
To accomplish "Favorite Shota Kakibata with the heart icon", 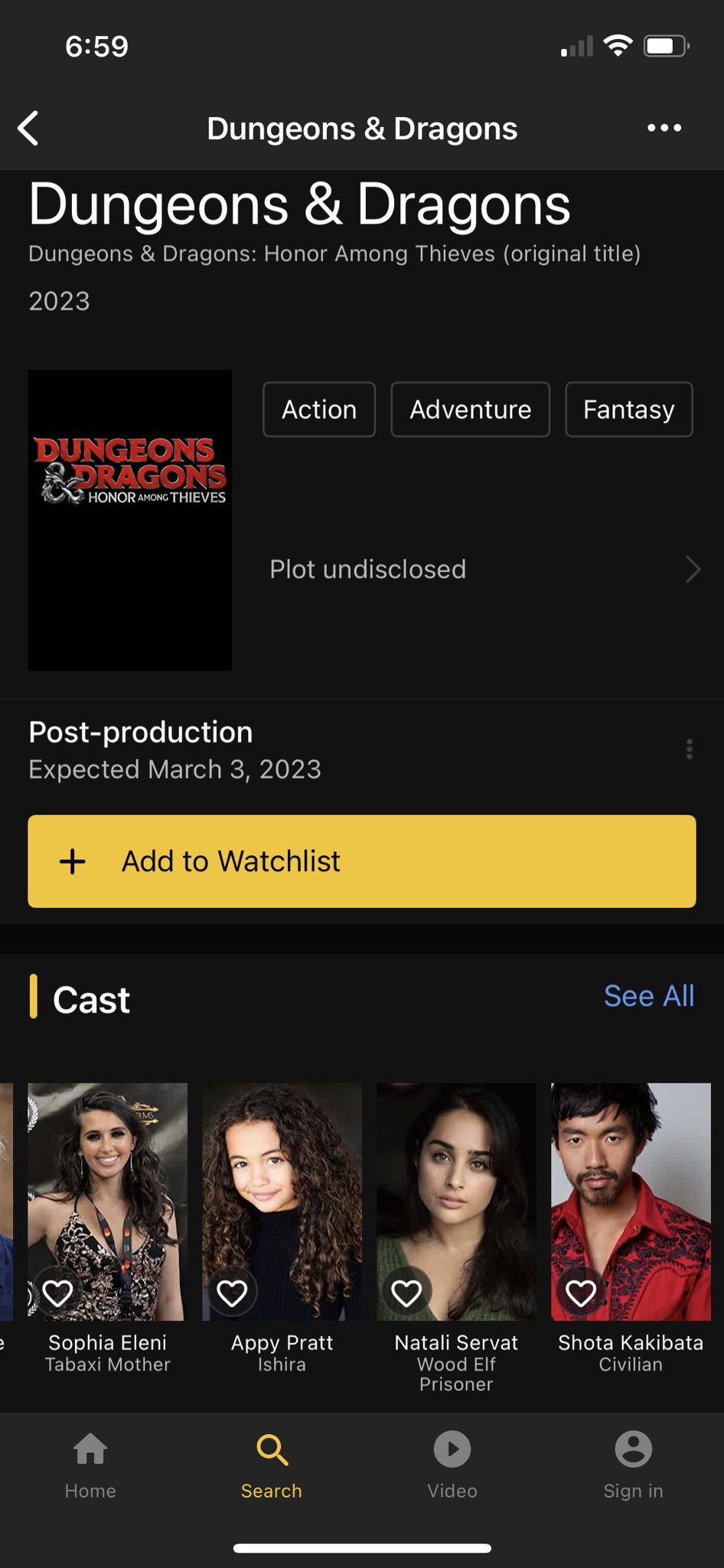I will pyautogui.click(x=581, y=1293).
